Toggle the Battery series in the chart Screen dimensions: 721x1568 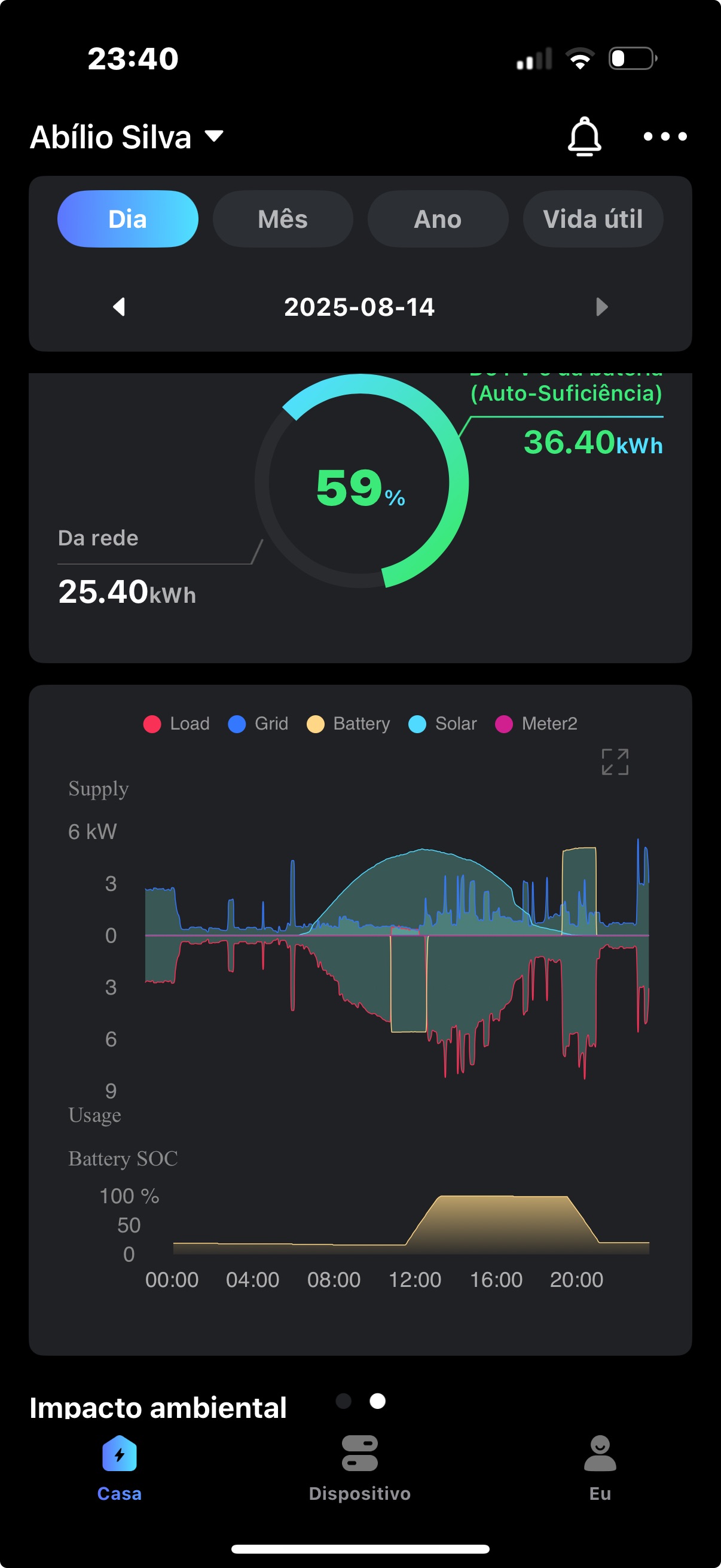click(x=348, y=724)
